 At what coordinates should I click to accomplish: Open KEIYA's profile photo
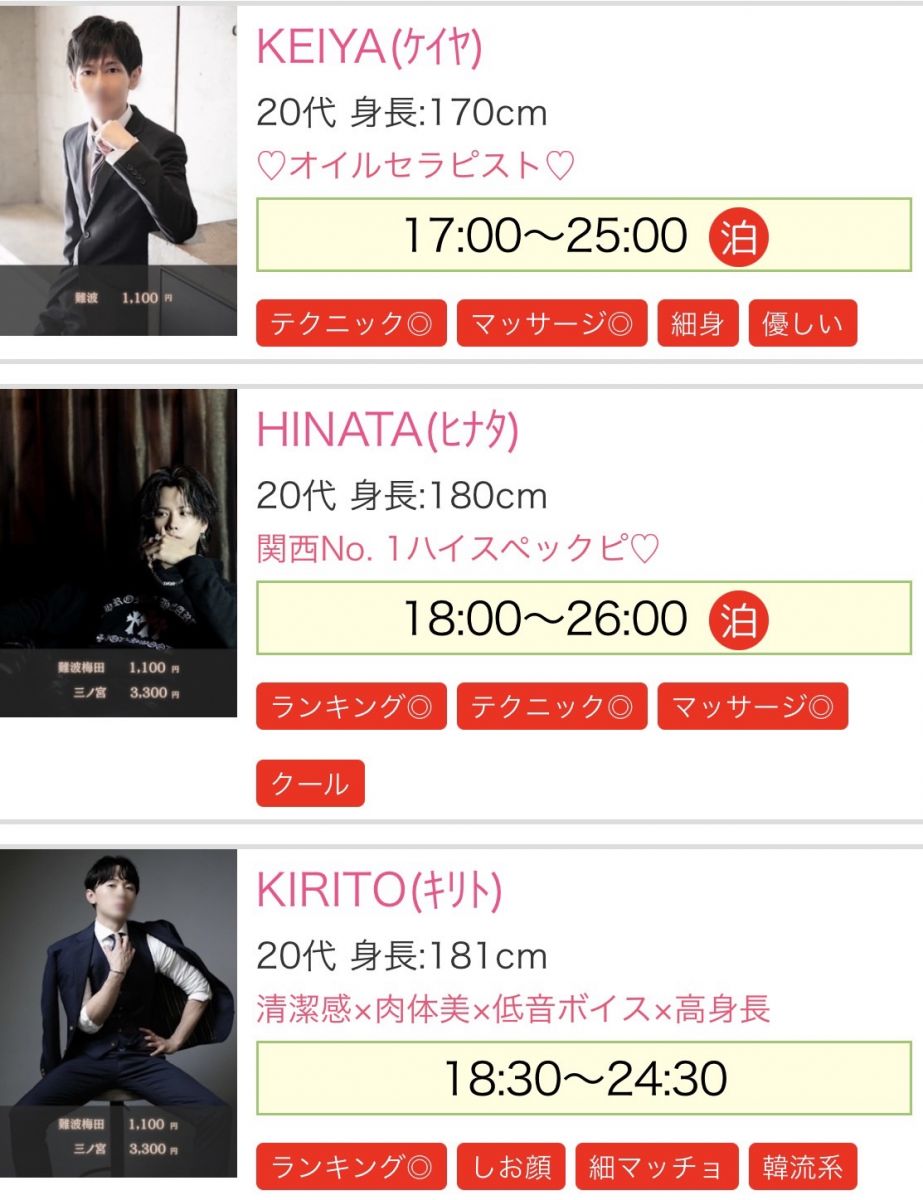[118, 170]
